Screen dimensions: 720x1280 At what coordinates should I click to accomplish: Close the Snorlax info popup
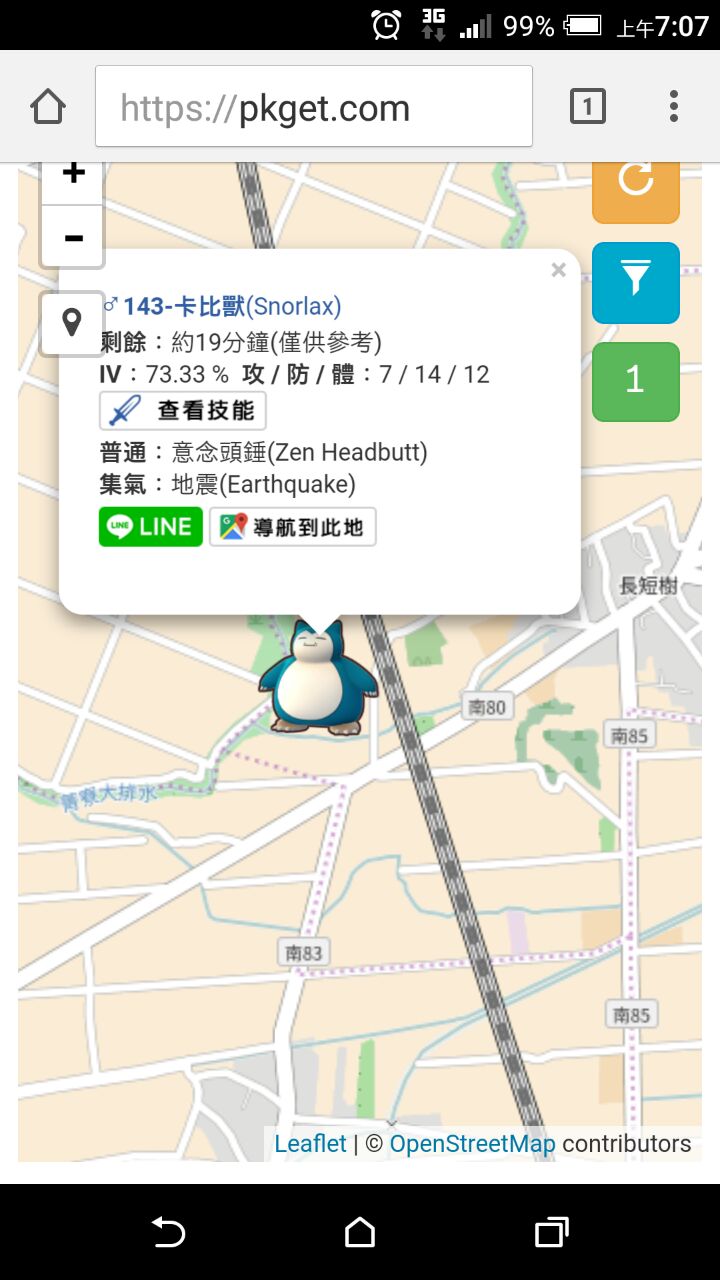point(558,270)
